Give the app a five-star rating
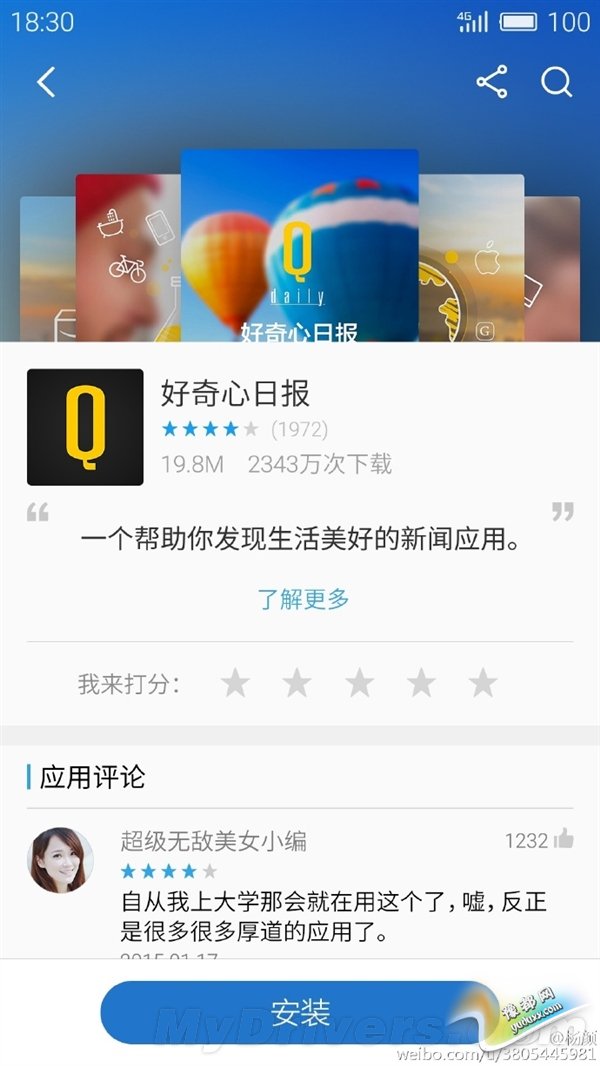The height and width of the screenshot is (1066, 600). tap(483, 684)
